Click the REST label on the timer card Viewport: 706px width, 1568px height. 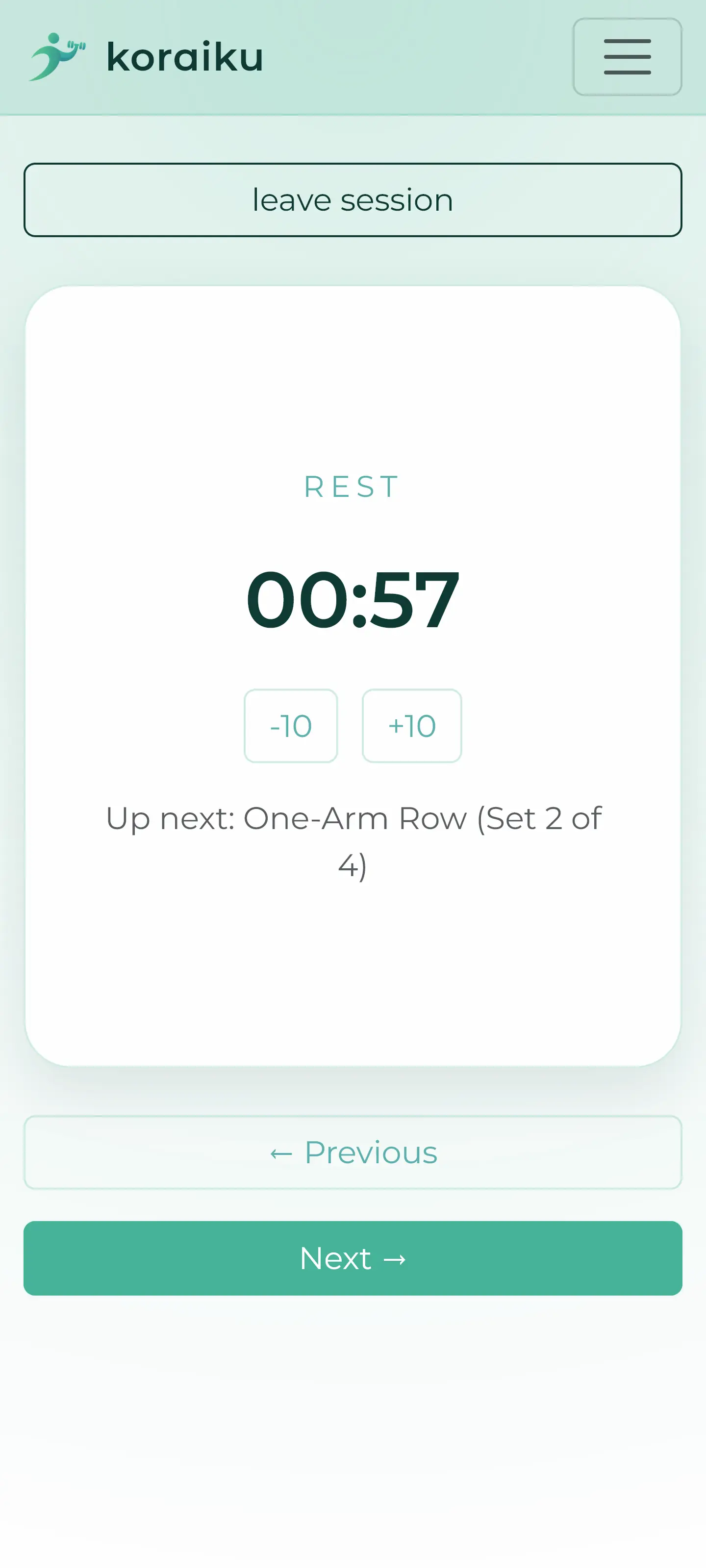[x=352, y=486]
